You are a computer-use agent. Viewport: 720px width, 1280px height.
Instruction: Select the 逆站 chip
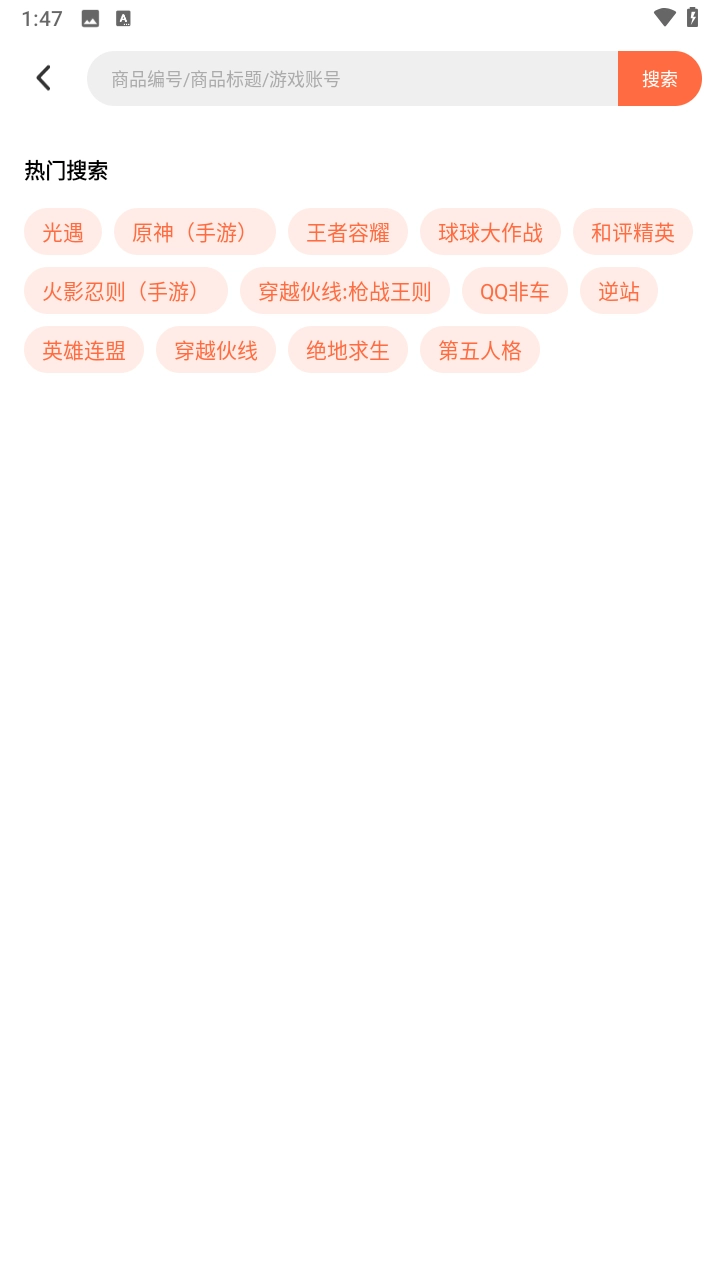coord(619,291)
